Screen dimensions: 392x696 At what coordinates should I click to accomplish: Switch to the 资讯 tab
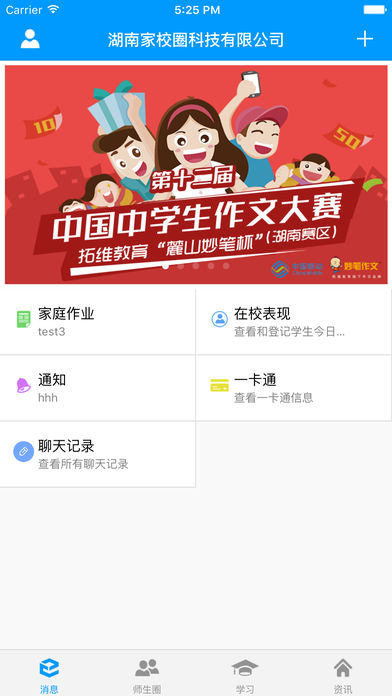click(343, 675)
